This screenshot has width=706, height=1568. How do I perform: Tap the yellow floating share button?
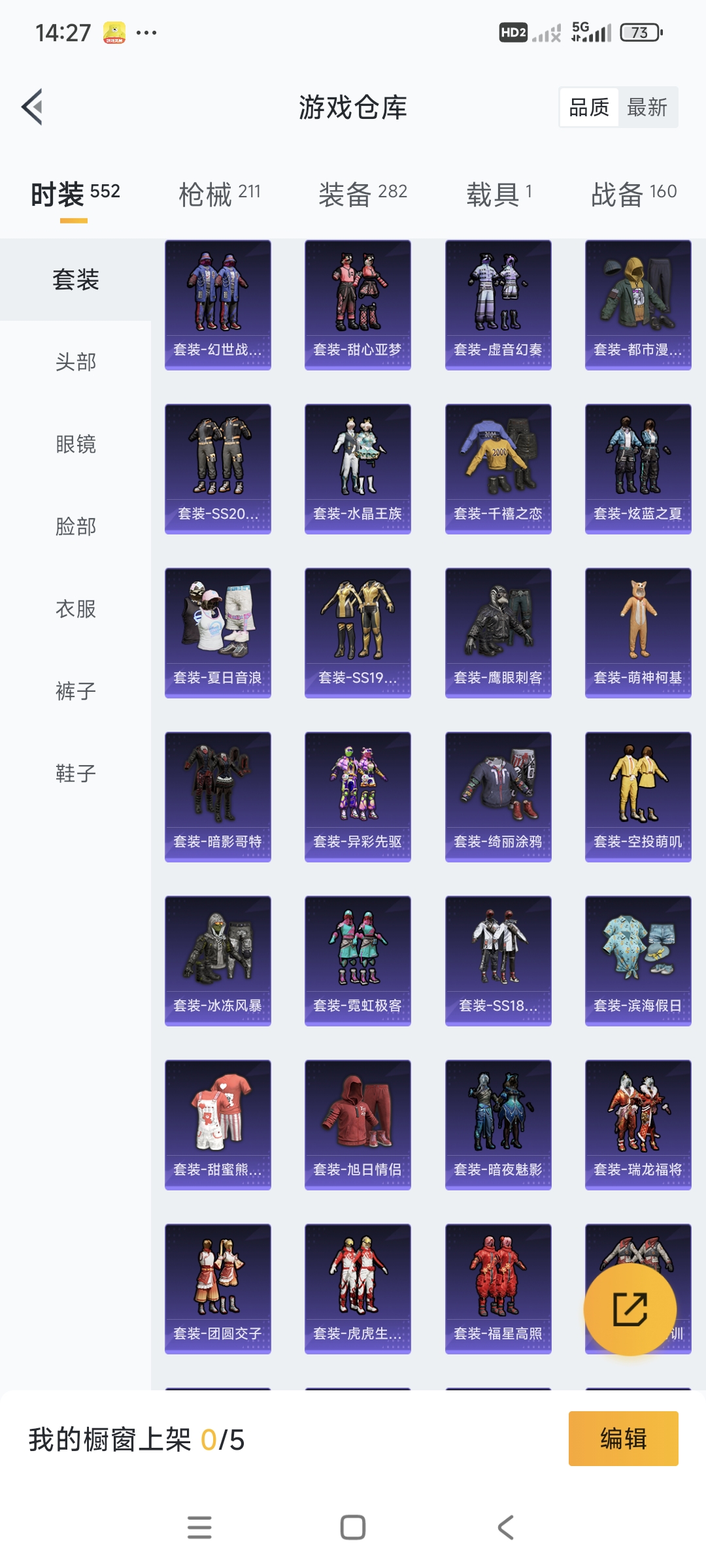(630, 1309)
